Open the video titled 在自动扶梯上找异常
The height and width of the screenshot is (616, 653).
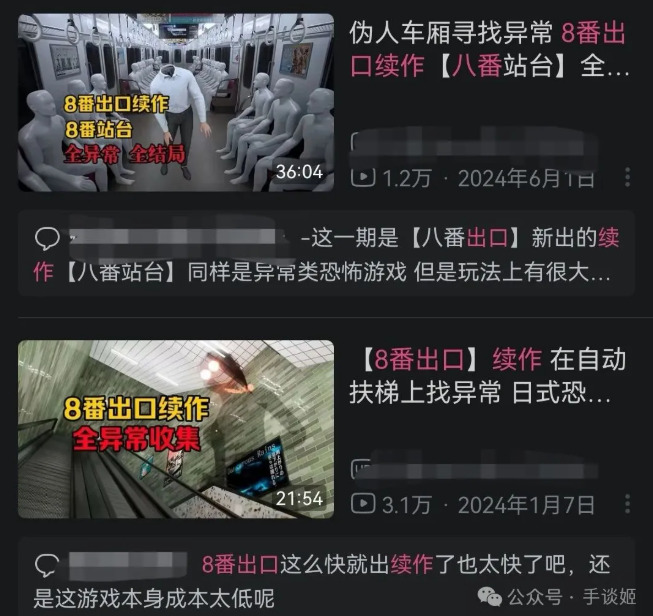coord(489,375)
